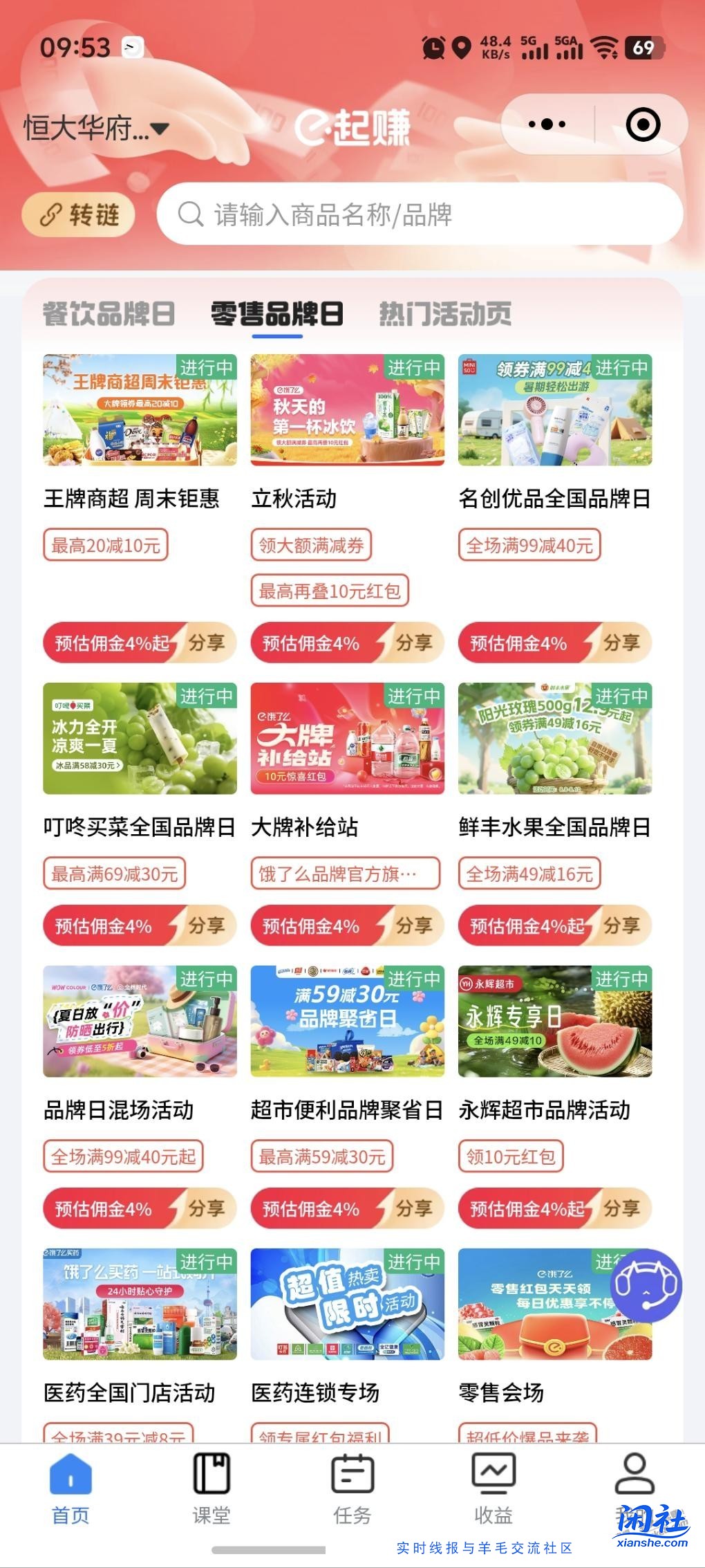Share 名创优品全国品牌日 via its 分享 button
The height and width of the screenshot is (1568, 705).
click(x=621, y=643)
